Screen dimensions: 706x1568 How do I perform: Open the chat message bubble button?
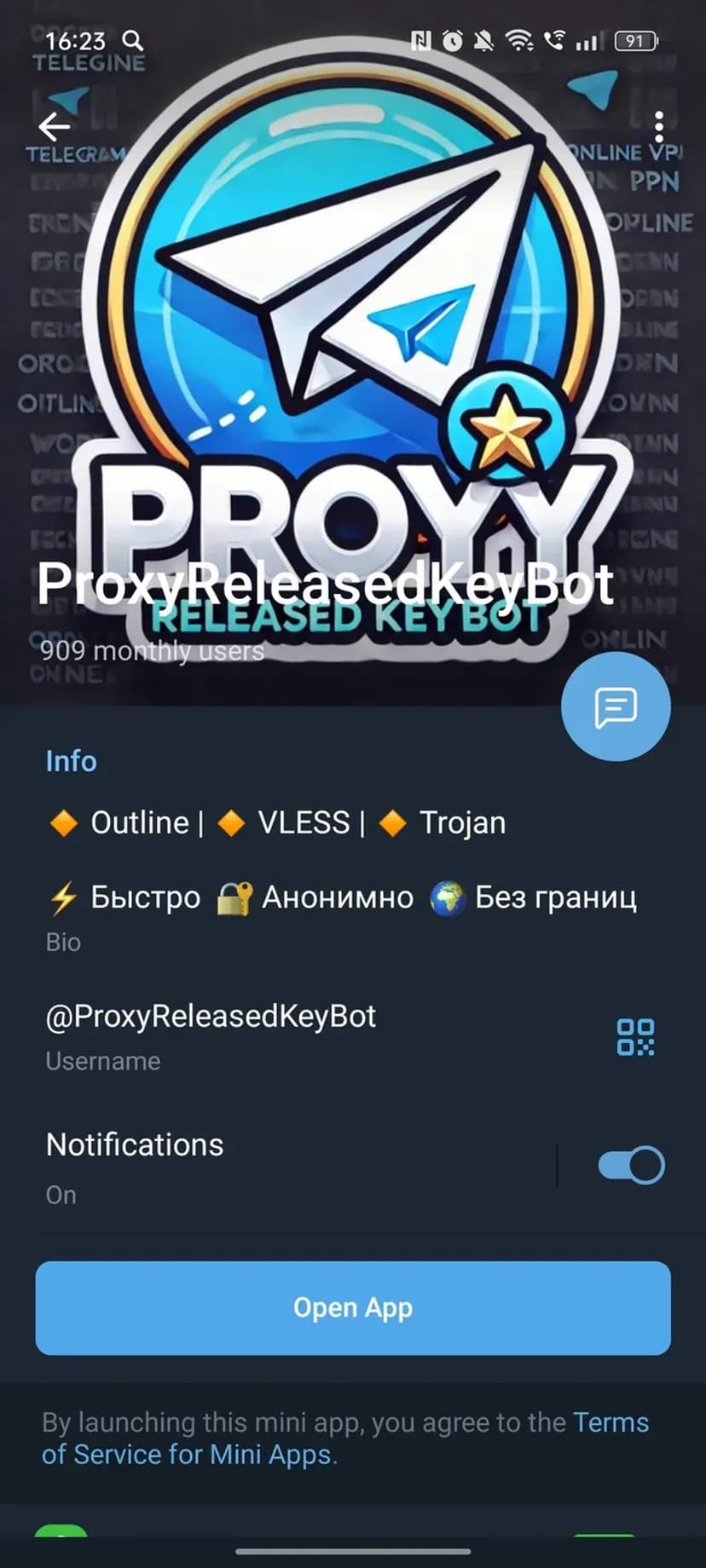tap(616, 706)
